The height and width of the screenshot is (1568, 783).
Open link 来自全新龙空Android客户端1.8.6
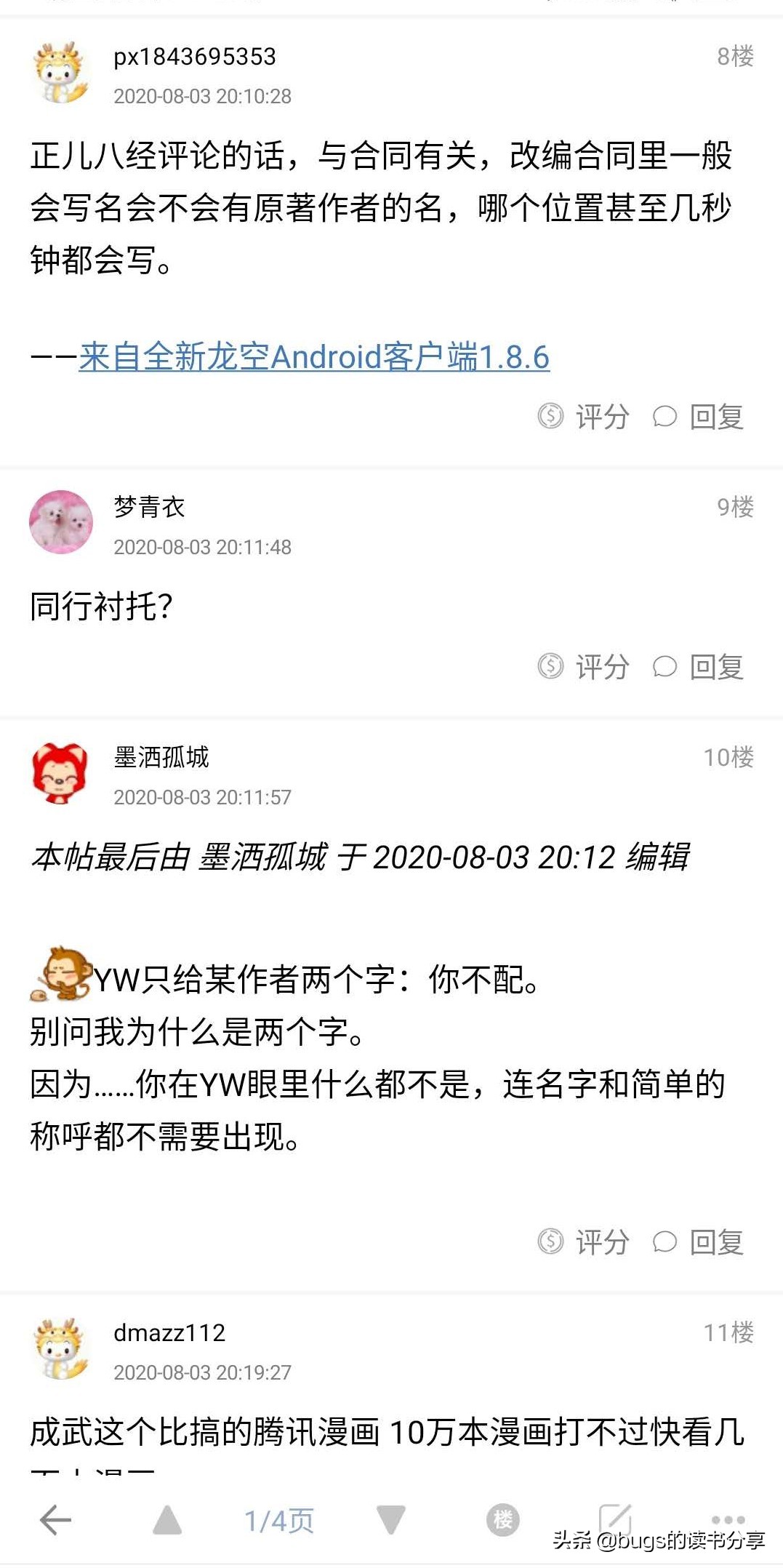pos(314,357)
